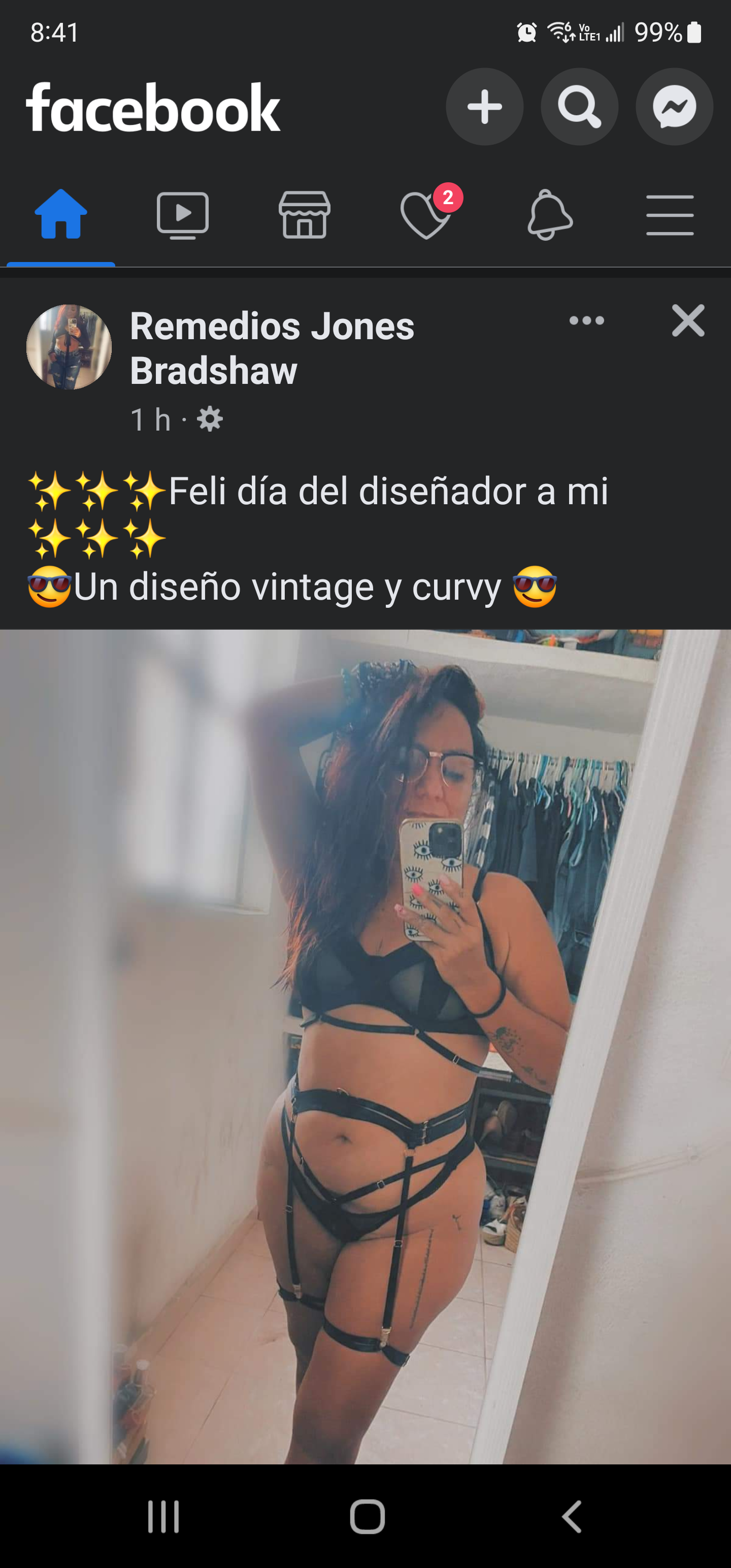Switch to the Home feed tab

tap(61, 214)
